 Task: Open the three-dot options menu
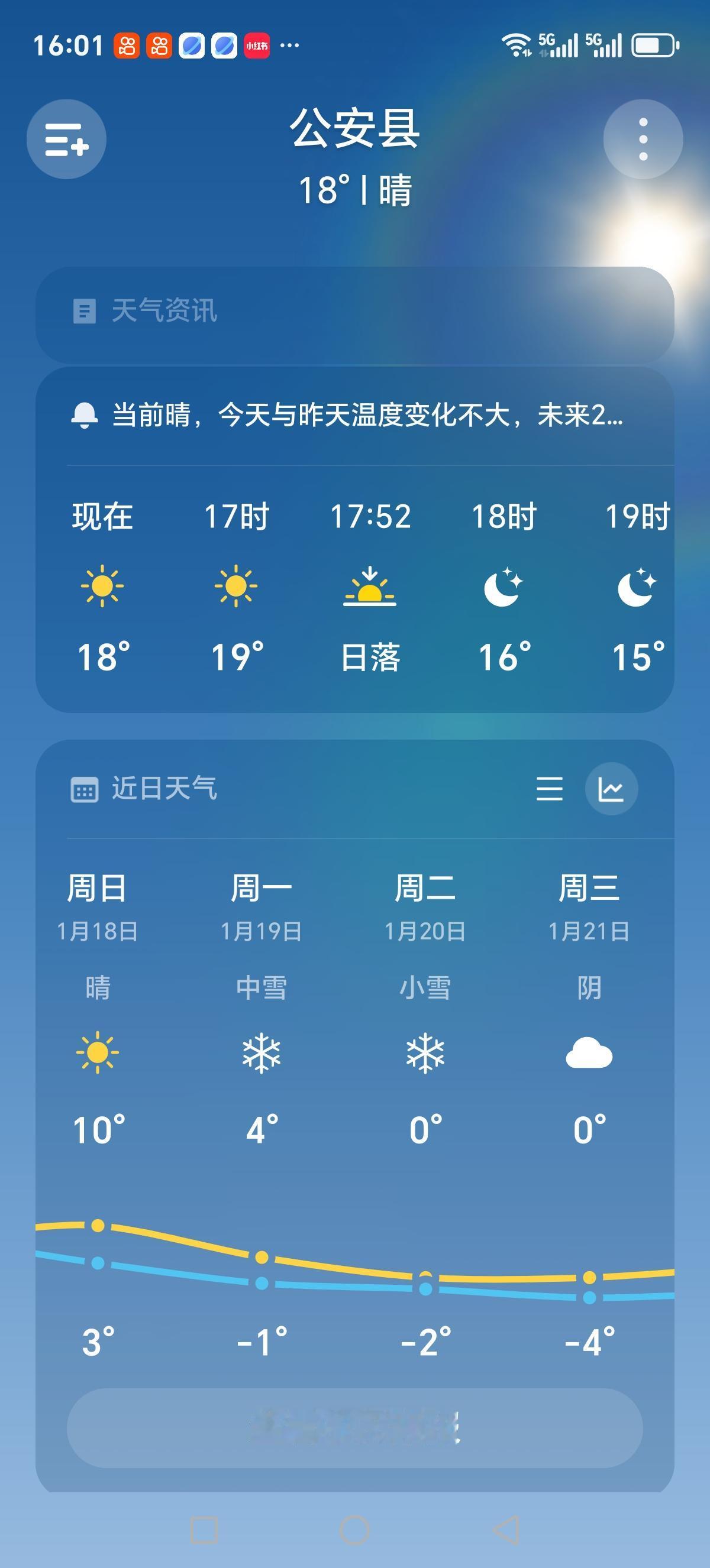(x=643, y=139)
